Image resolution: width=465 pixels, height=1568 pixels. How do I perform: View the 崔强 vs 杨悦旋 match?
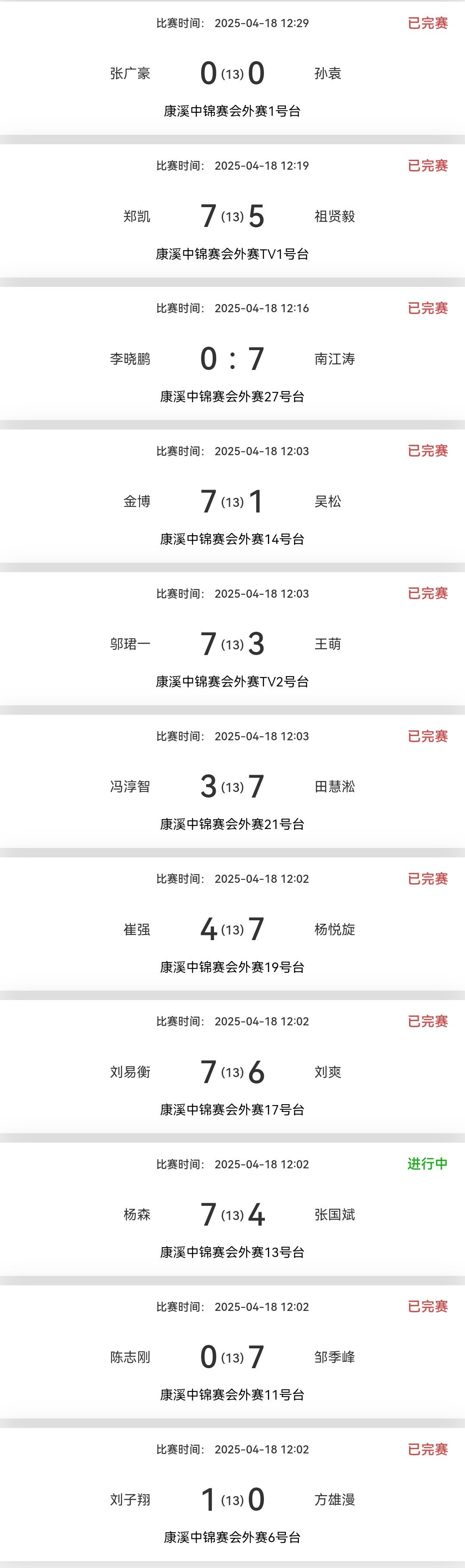pyautogui.click(x=232, y=929)
